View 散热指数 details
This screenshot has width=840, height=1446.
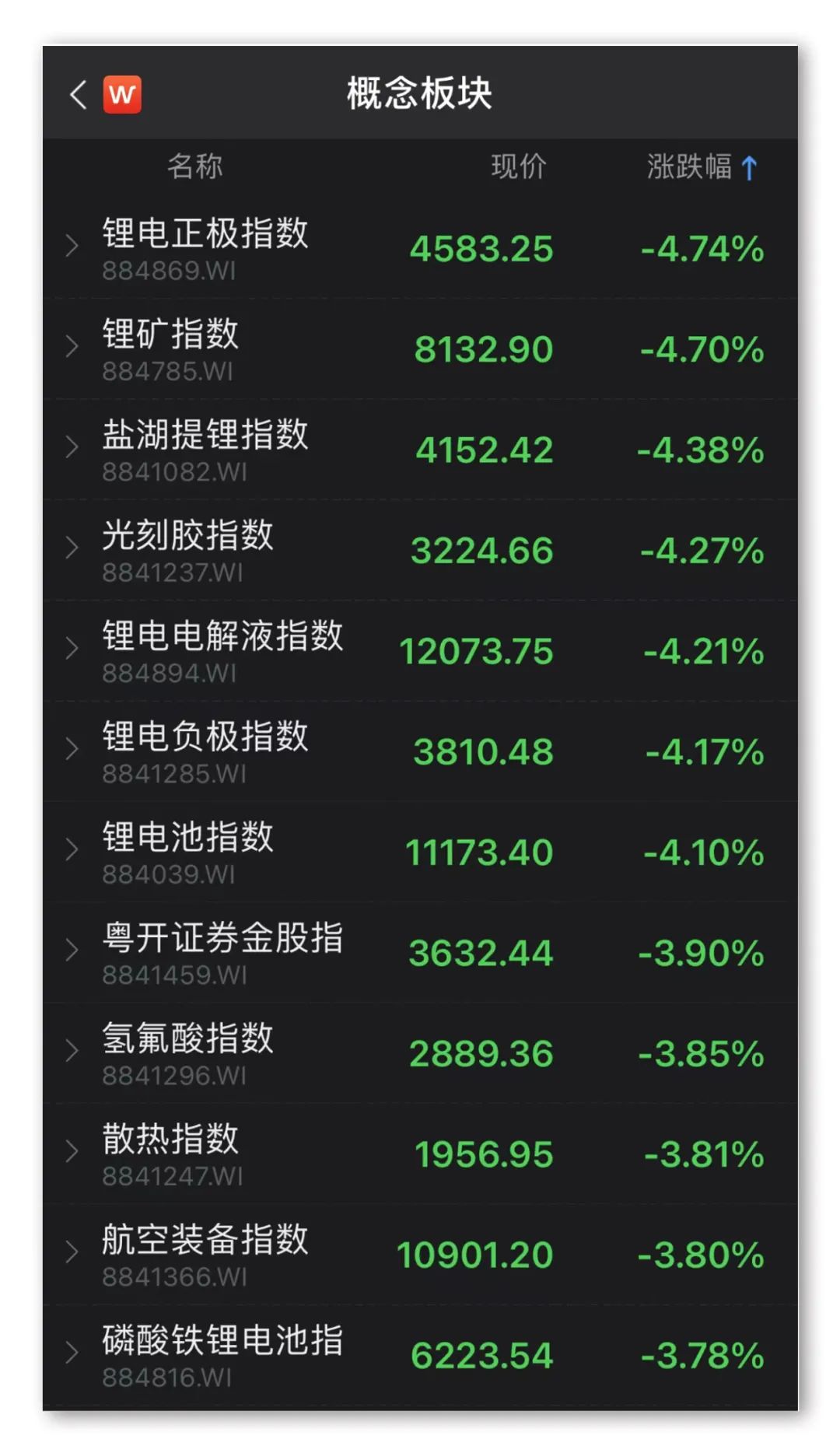tap(420, 1154)
